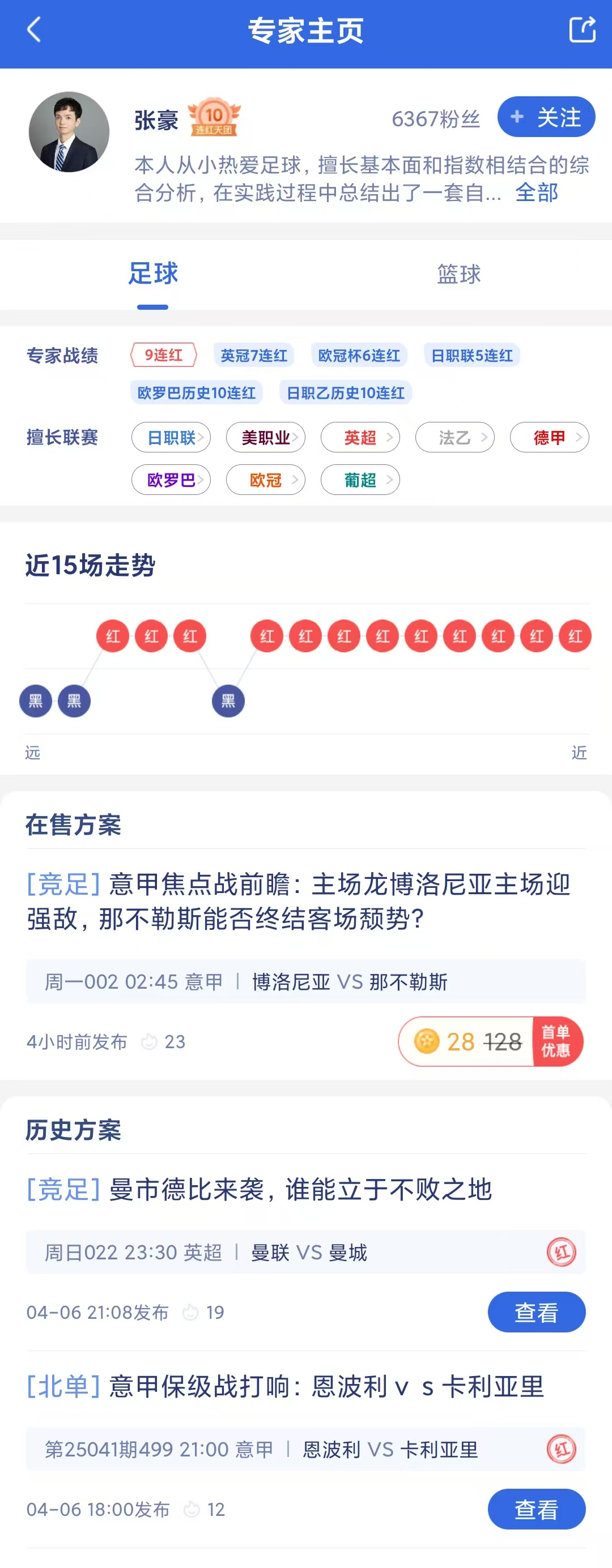Go back from the expert homepage
The height and width of the screenshot is (1568, 612).
[x=34, y=30]
